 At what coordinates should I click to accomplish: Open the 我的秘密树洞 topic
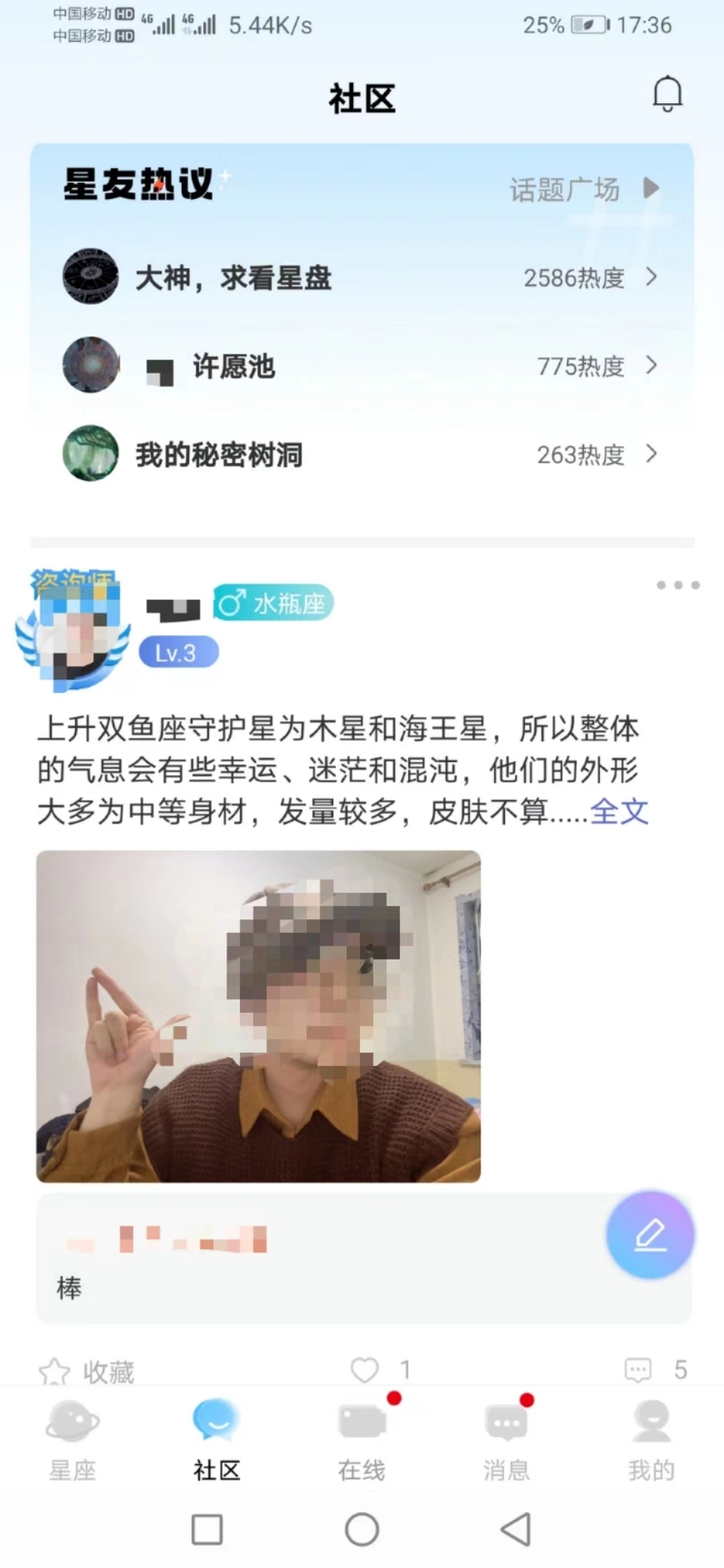pyautogui.click(x=219, y=454)
